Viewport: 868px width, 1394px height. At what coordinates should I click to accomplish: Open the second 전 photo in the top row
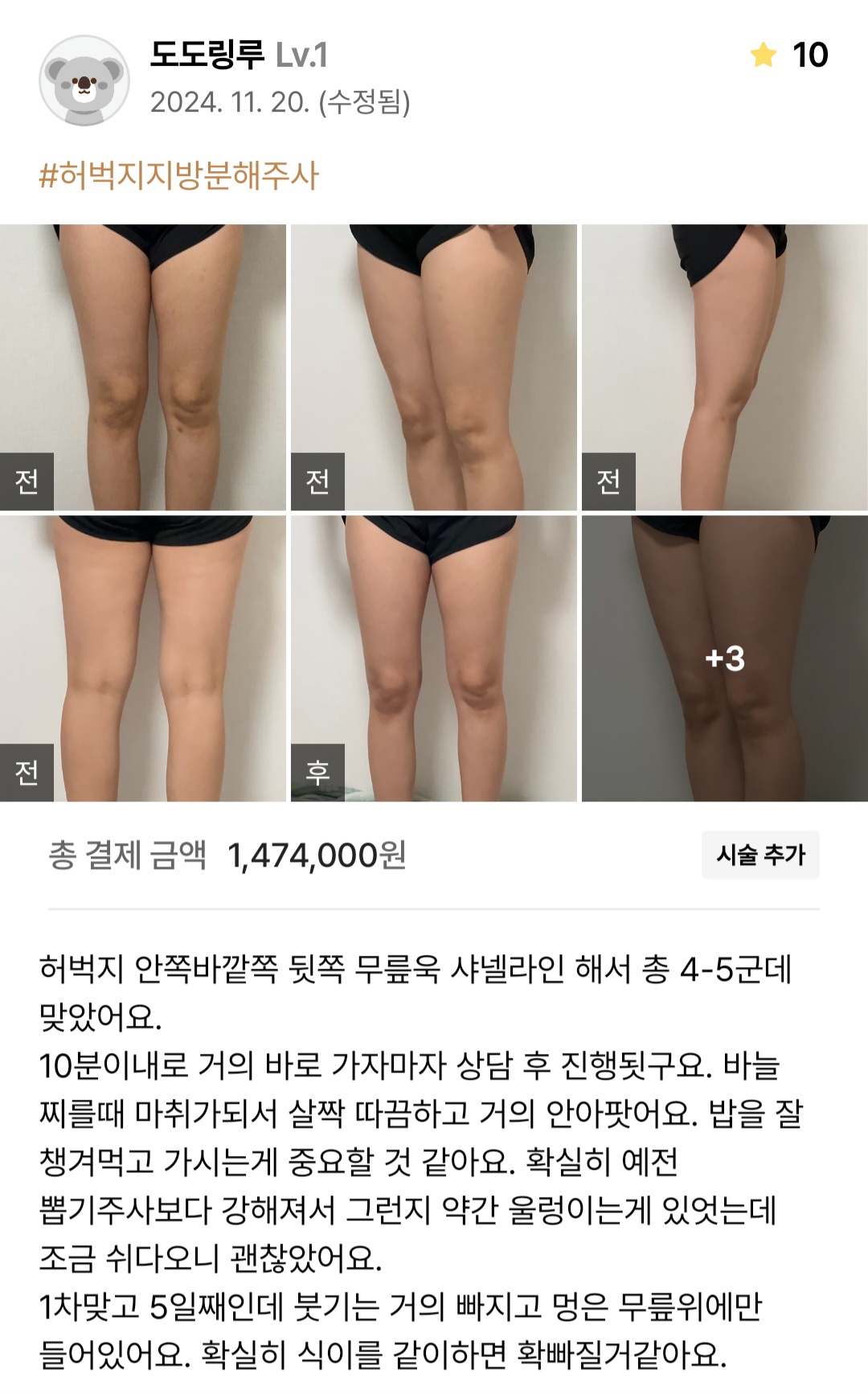pos(434,367)
